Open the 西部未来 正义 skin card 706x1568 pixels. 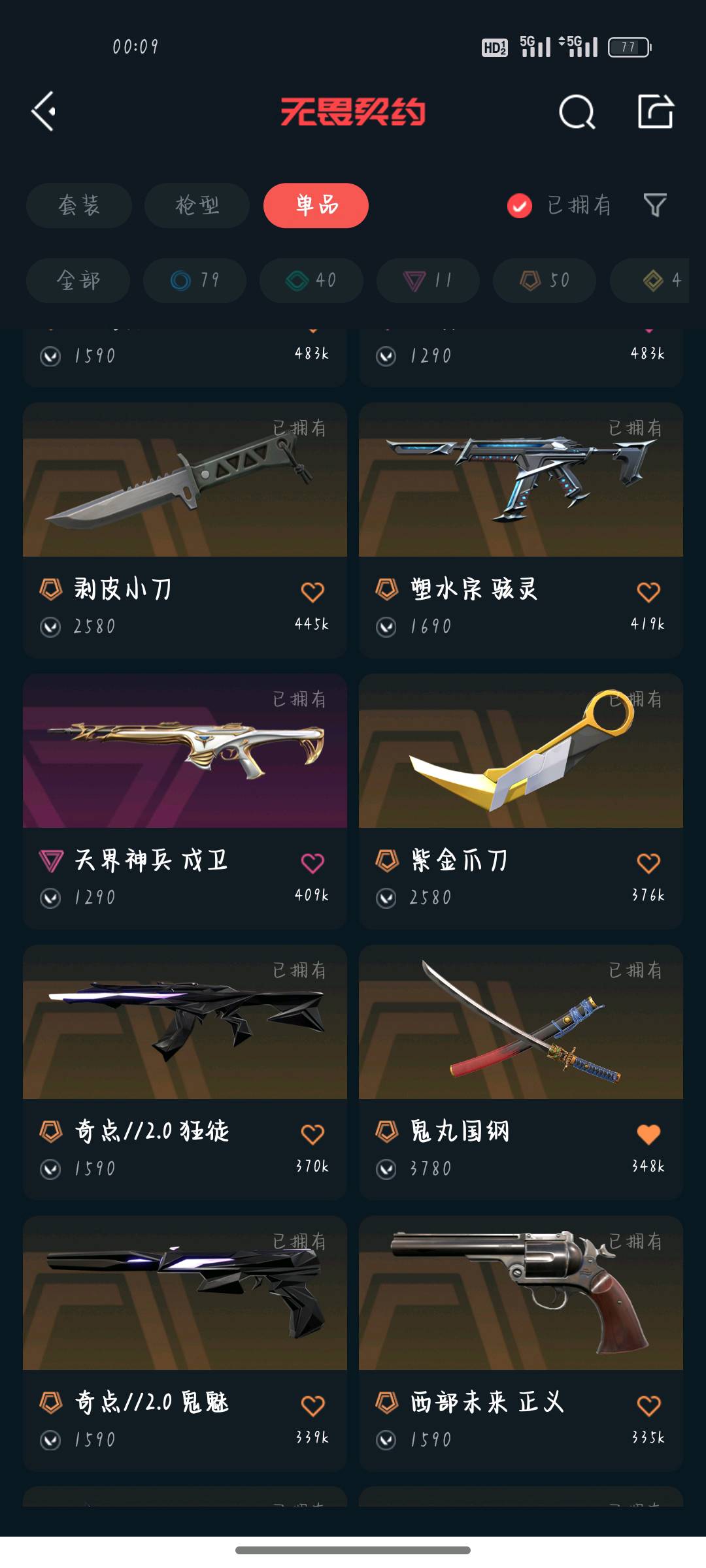coord(520,1310)
